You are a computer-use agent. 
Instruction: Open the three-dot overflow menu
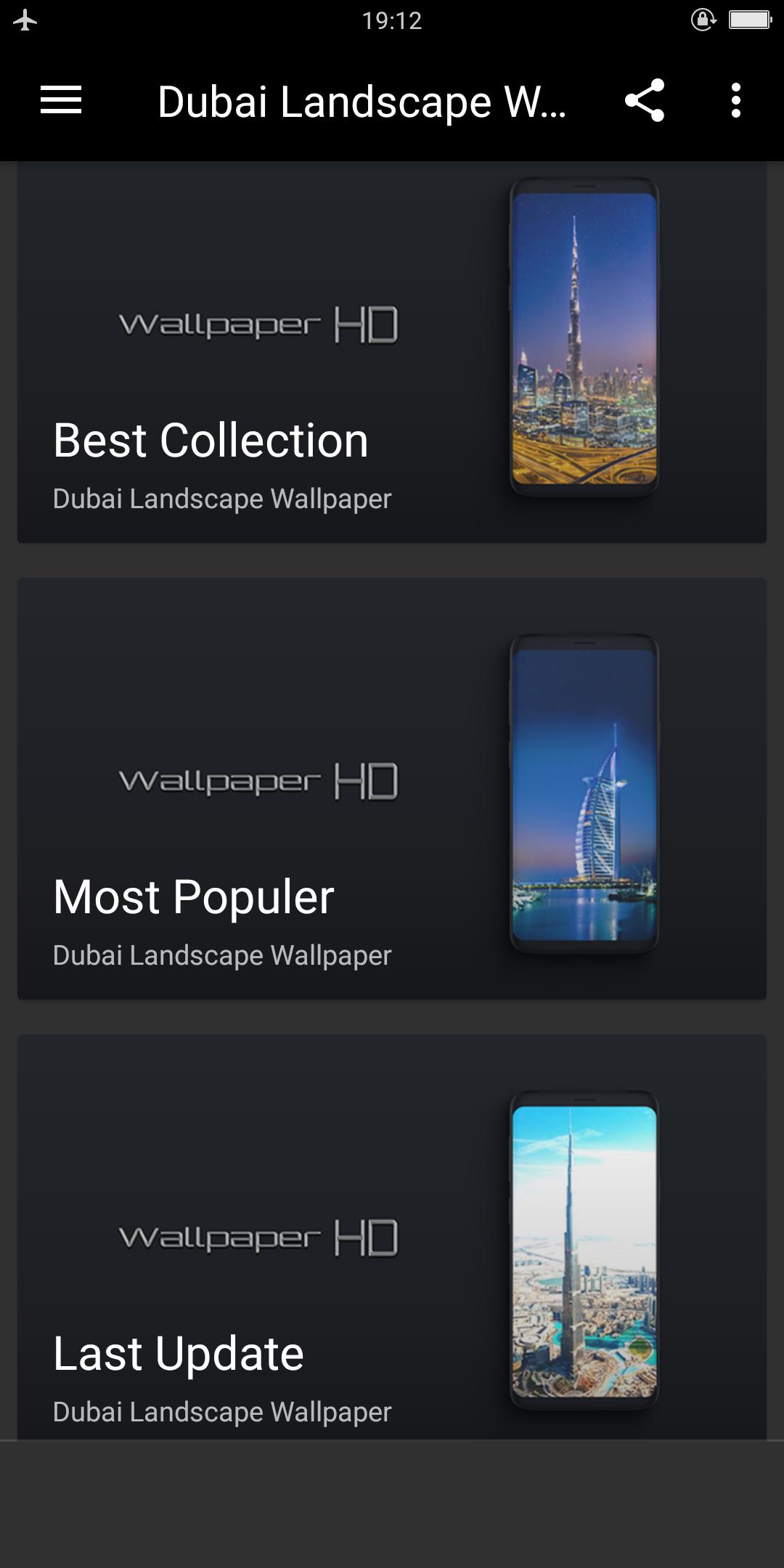tap(735, 100)
